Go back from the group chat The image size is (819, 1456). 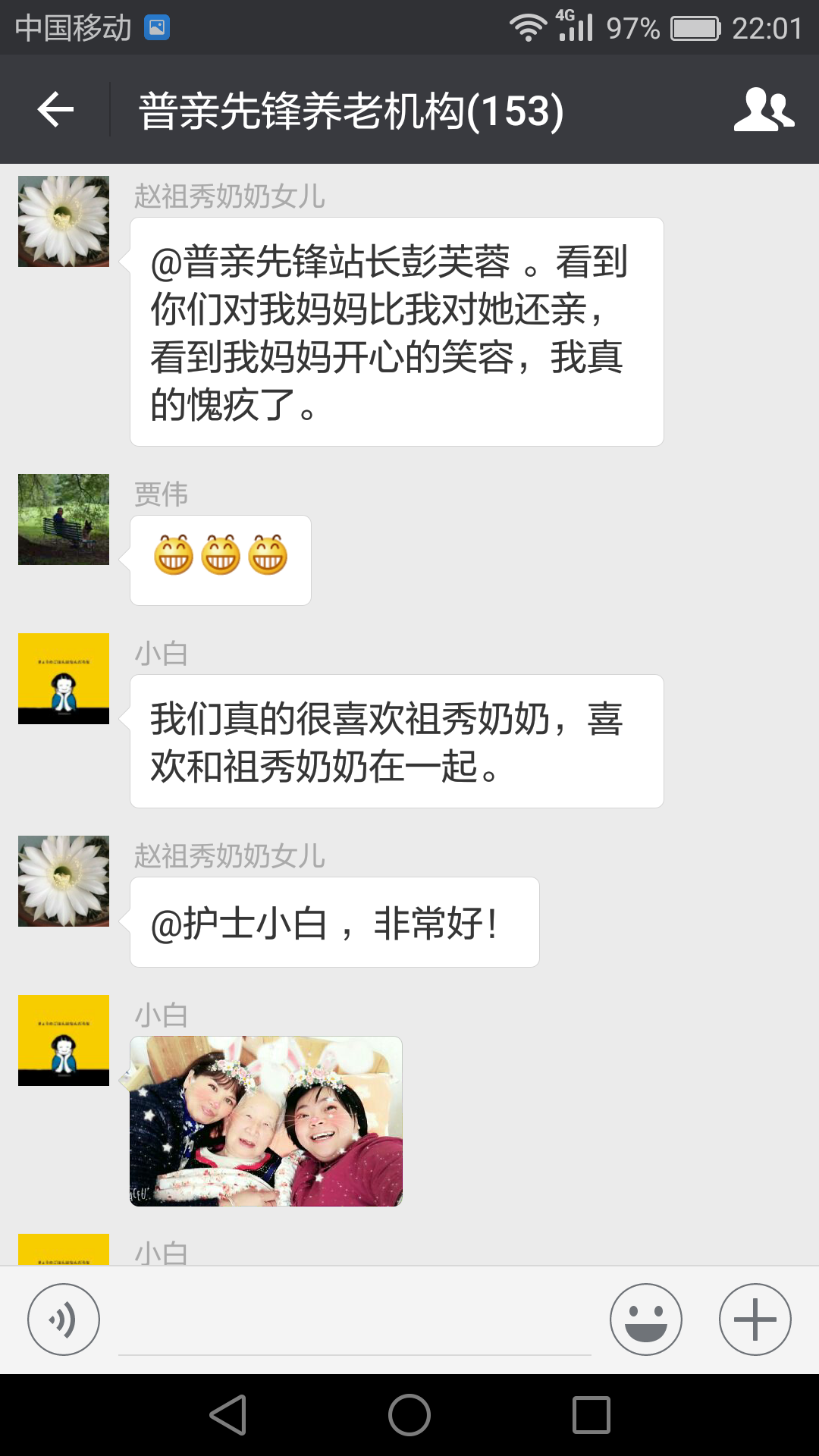pos(55,110)
